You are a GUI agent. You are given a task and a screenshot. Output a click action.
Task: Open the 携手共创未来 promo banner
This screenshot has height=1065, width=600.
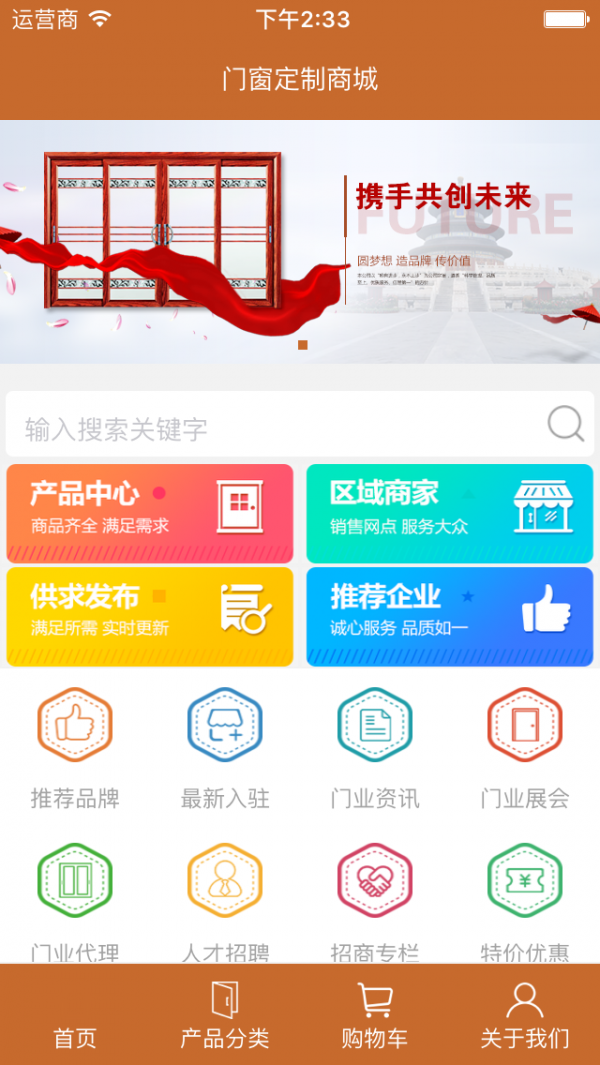300,242
